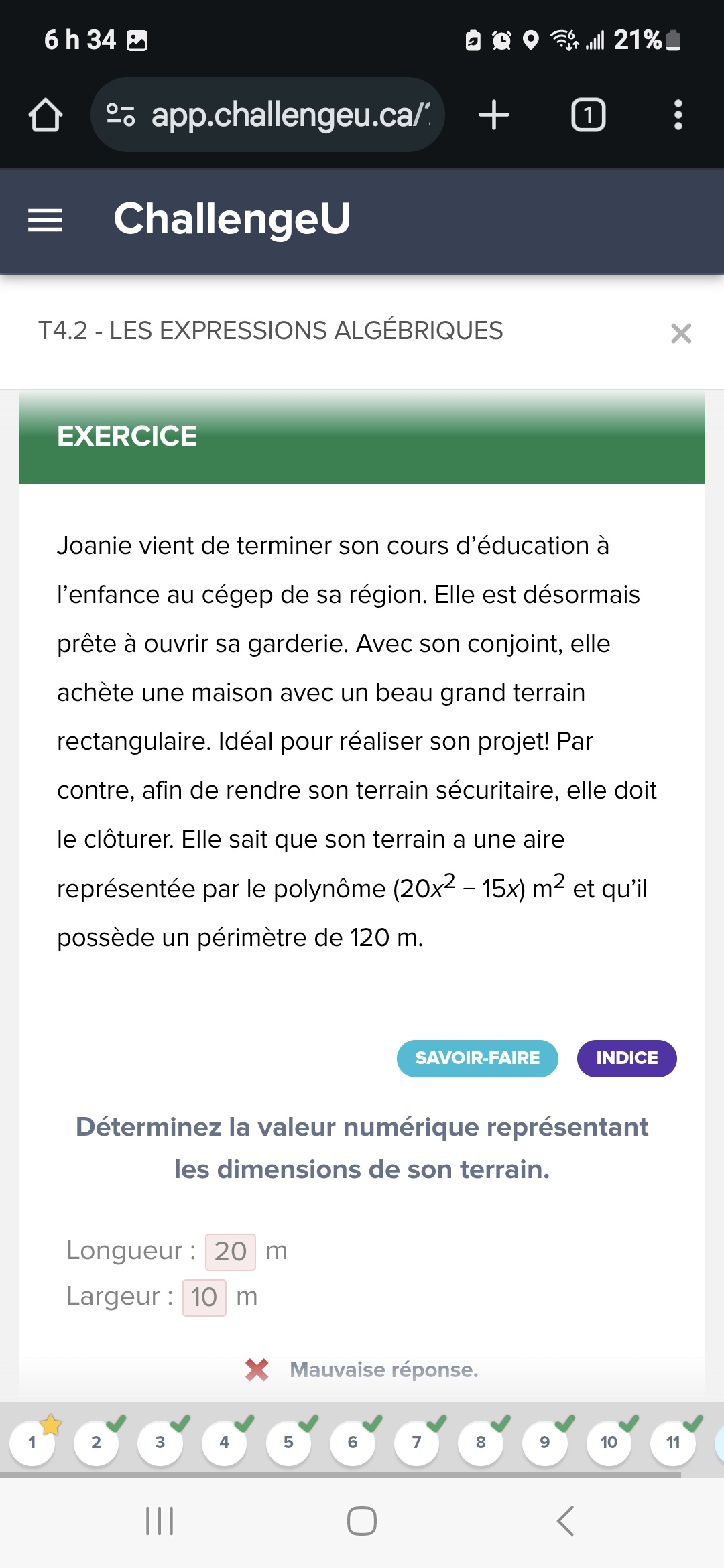
Task: Edit the Largeur answer field
Action: point(204,1297)
